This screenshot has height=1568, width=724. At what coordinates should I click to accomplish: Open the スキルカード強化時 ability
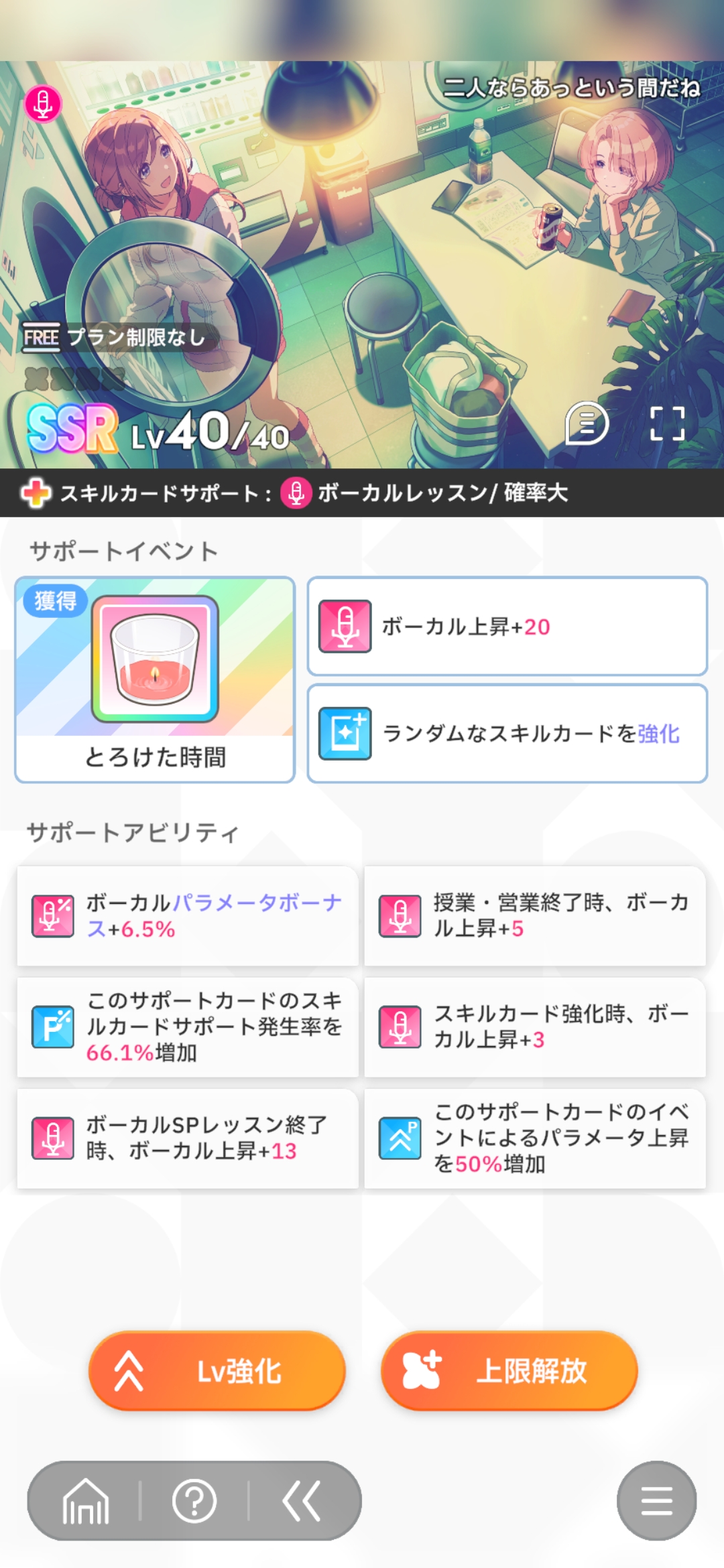(535, 1027)
